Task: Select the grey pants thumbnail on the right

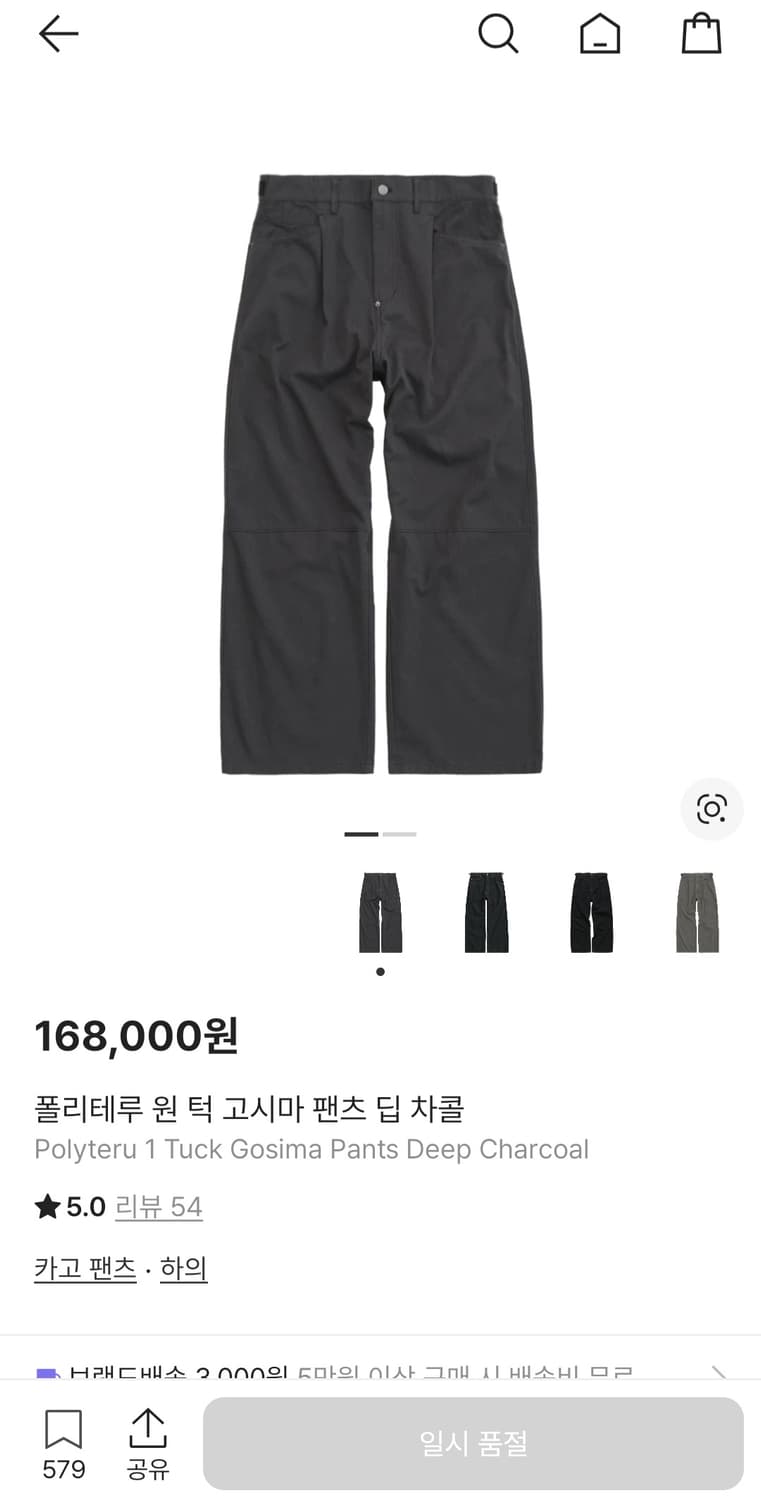Action: pyautogui.click(x=697, y=912)
